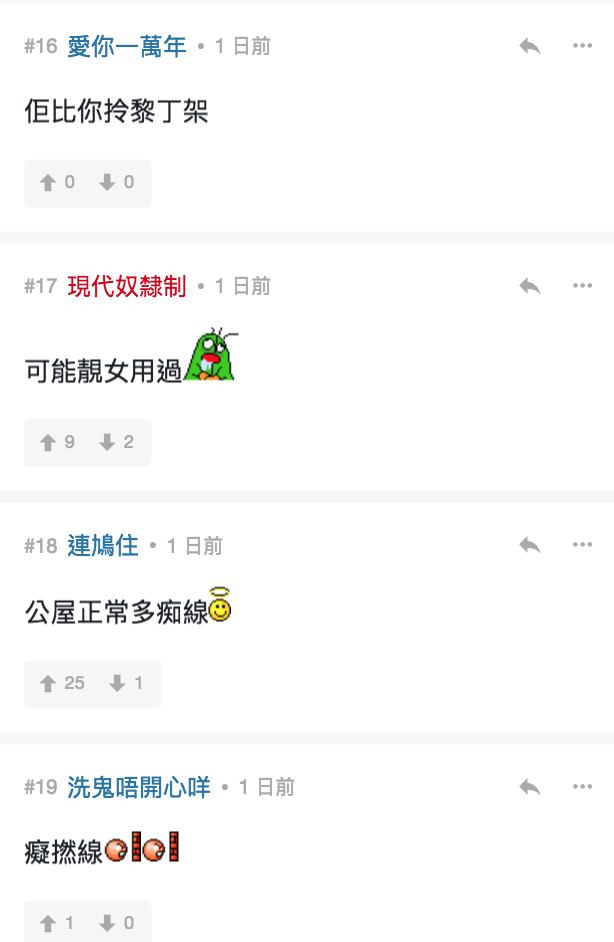Screen dimensions: 614x942
Task: Open overflow menu on comment #17
Action: tap(582, 286)
